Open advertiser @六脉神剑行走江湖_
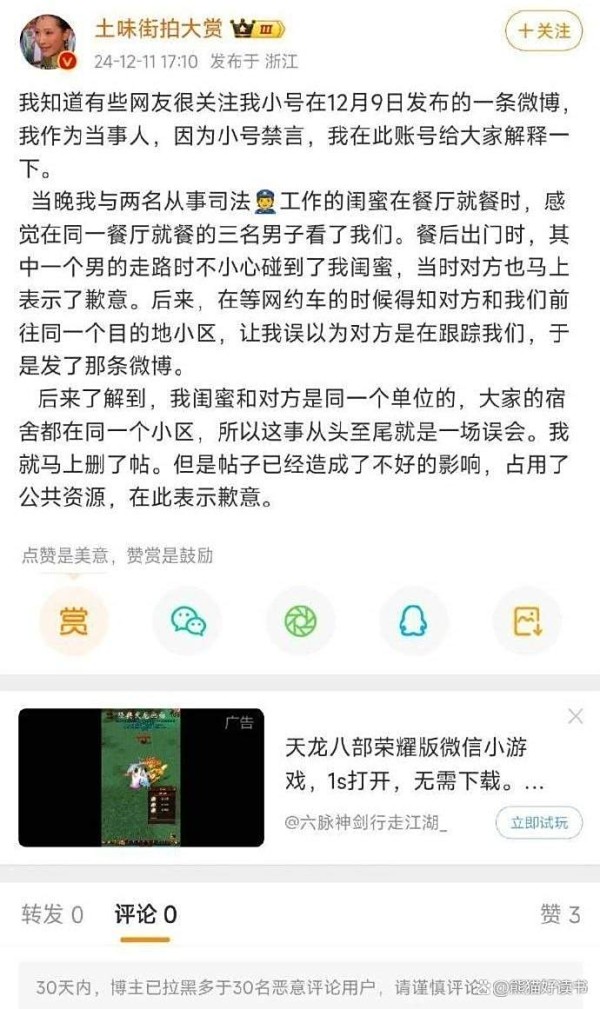600x1009 pixels. click(x=366, y=822)
